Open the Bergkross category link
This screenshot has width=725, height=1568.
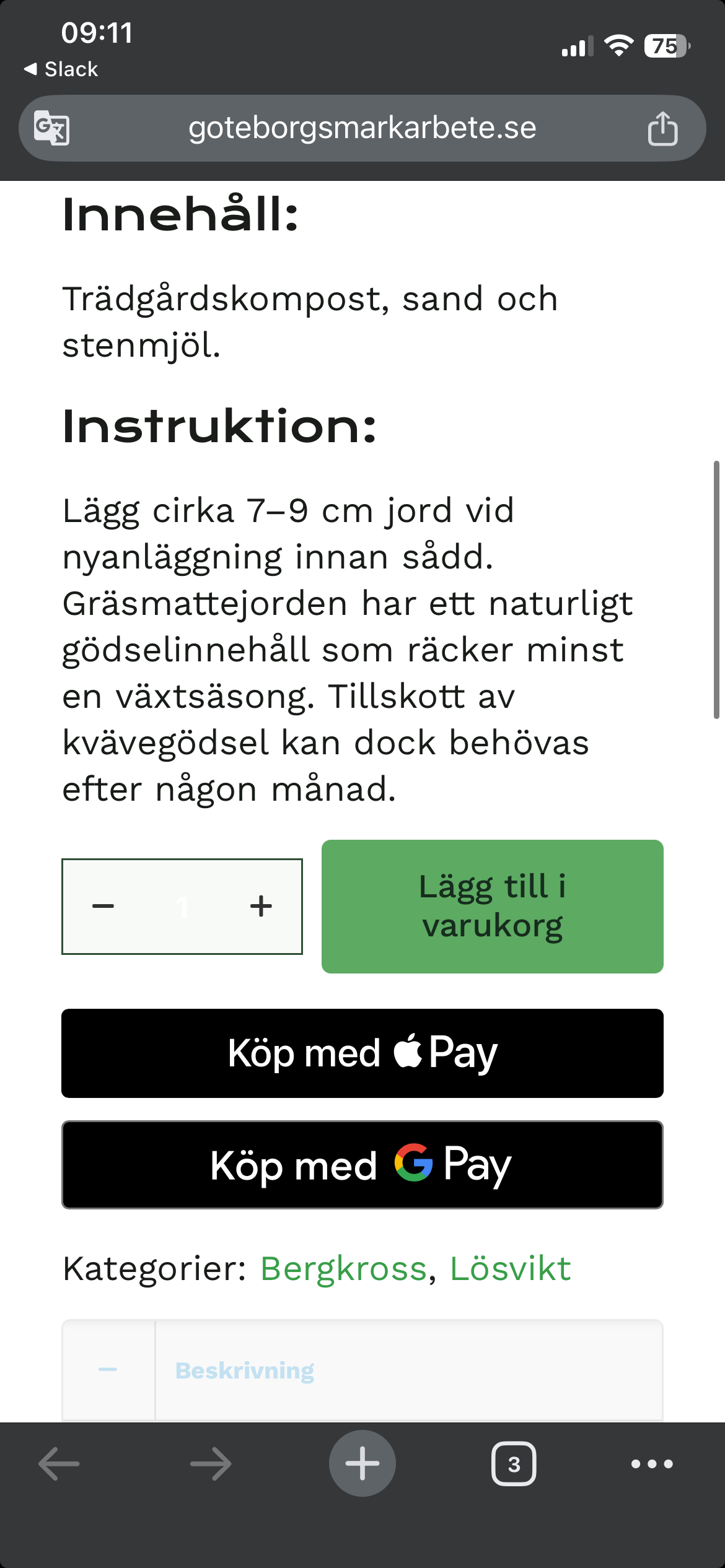click(344, 1269)
